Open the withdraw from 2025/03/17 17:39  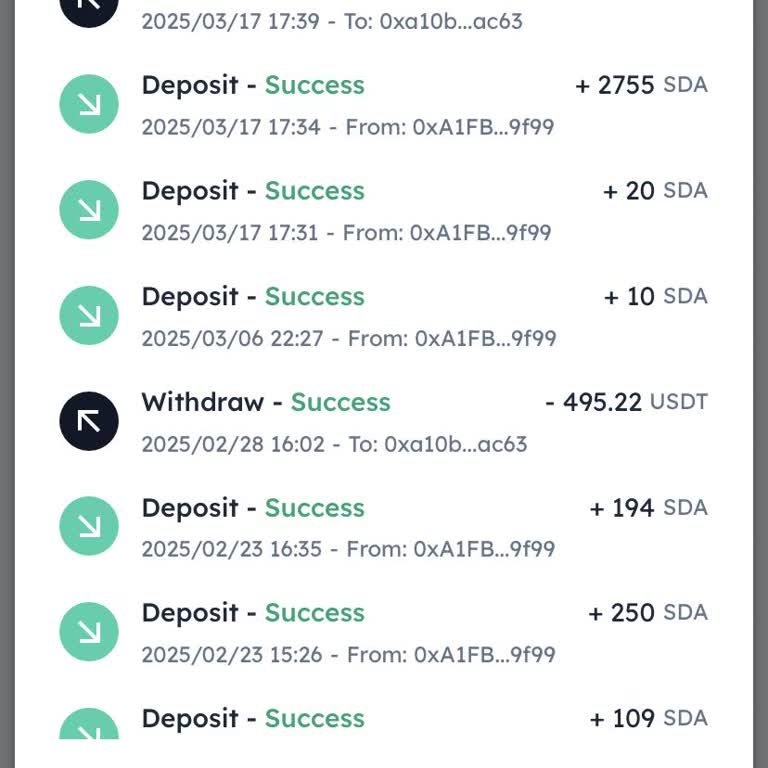click(384, 18)
